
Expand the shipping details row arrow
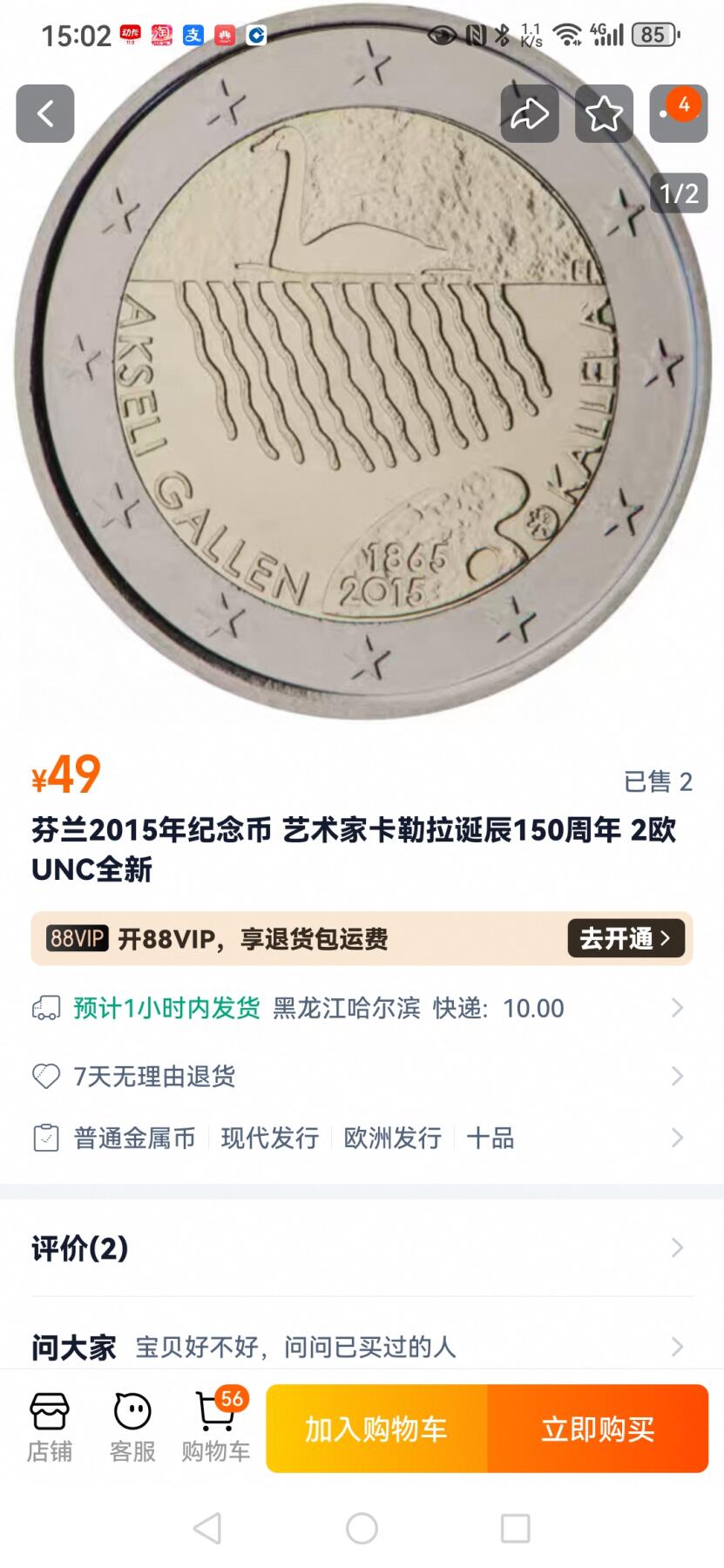(677, 1008)
